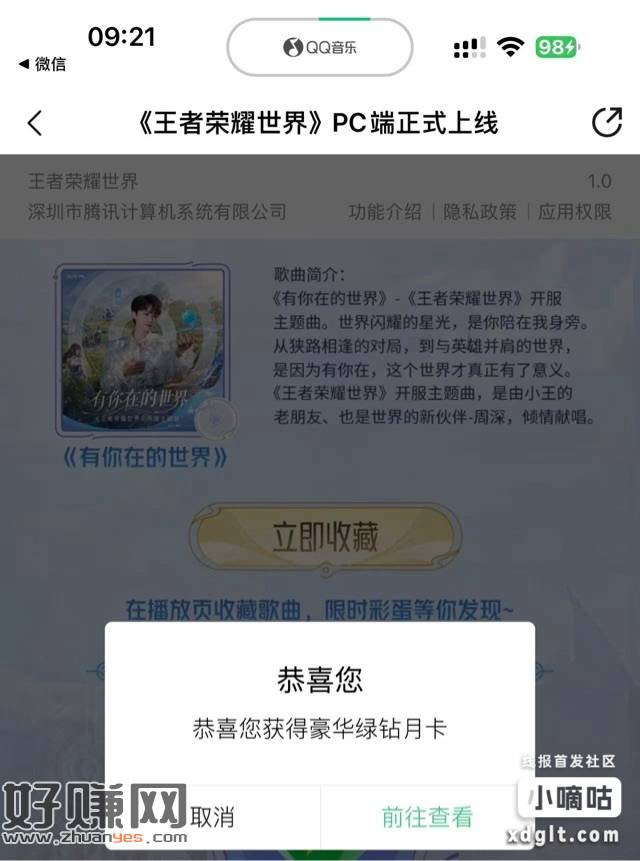Viewport: 640px width, 861px height.
Task: Return to 微信 via the status bar link
Action: pyautogui.click(x=42, y=64)
